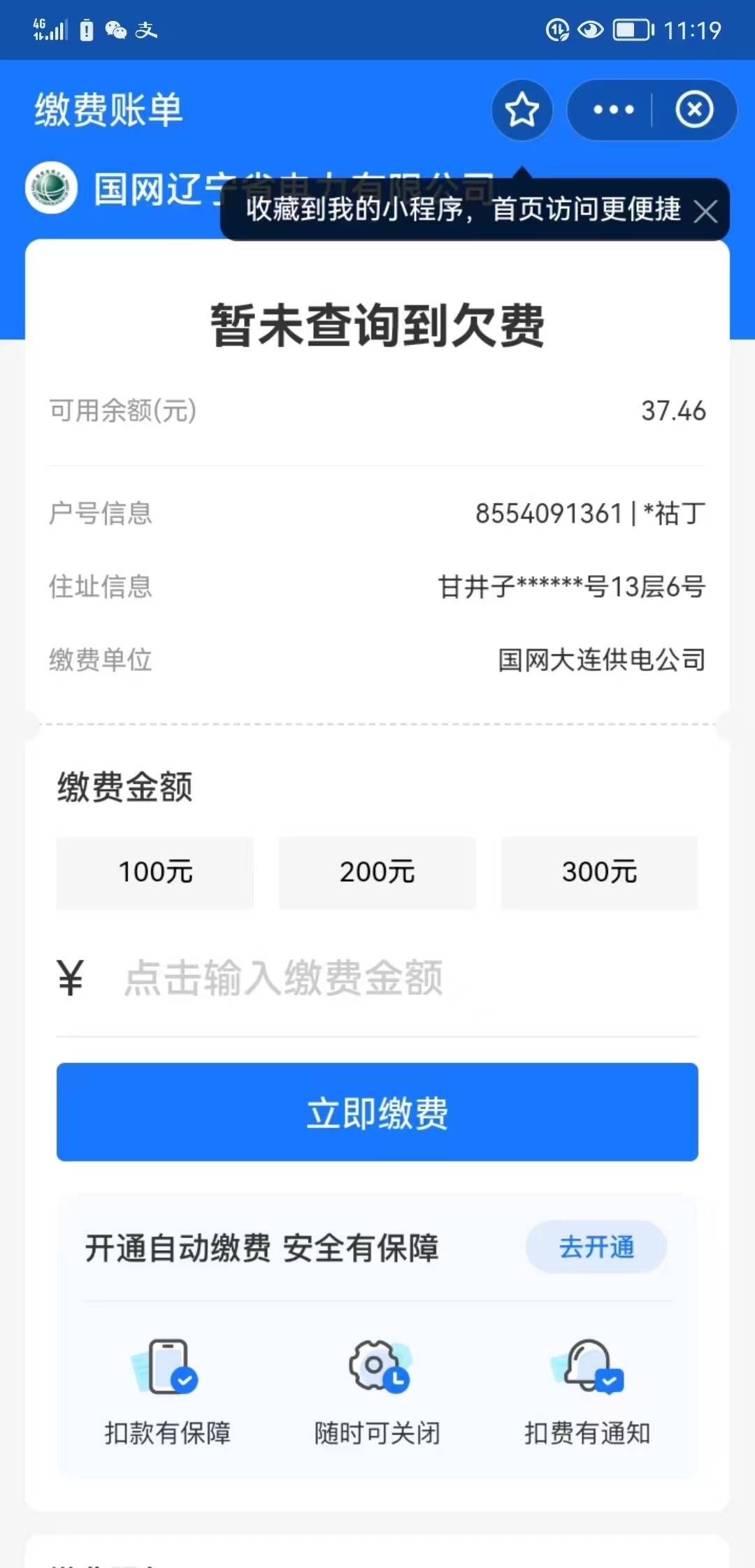Tap the star icon to favorite the mini program
This screenshot has height=1568, width=755.
[522, 110]
